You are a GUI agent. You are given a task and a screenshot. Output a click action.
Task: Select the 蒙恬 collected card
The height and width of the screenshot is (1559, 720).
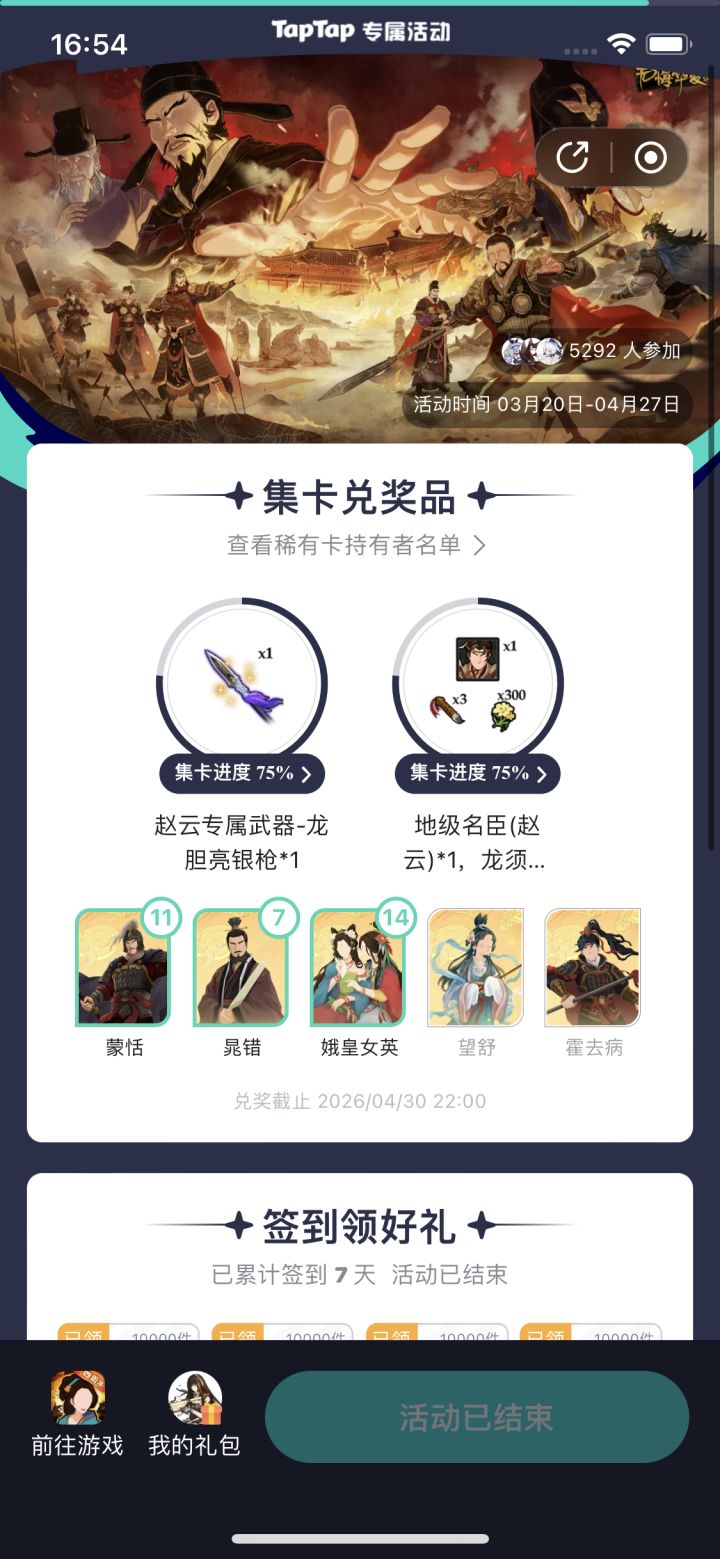point(122,965)
